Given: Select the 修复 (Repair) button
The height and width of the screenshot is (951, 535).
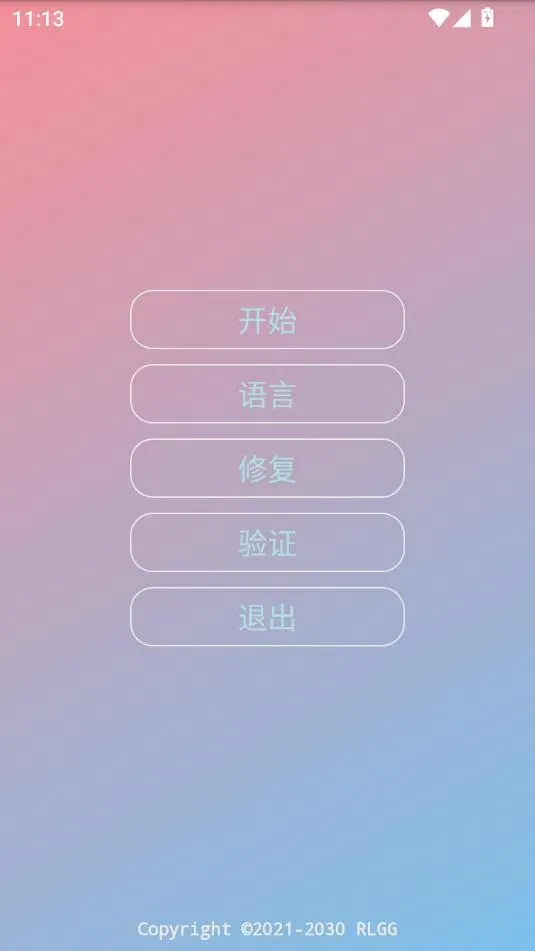Looking at the screenshot, I should [268, 468].
